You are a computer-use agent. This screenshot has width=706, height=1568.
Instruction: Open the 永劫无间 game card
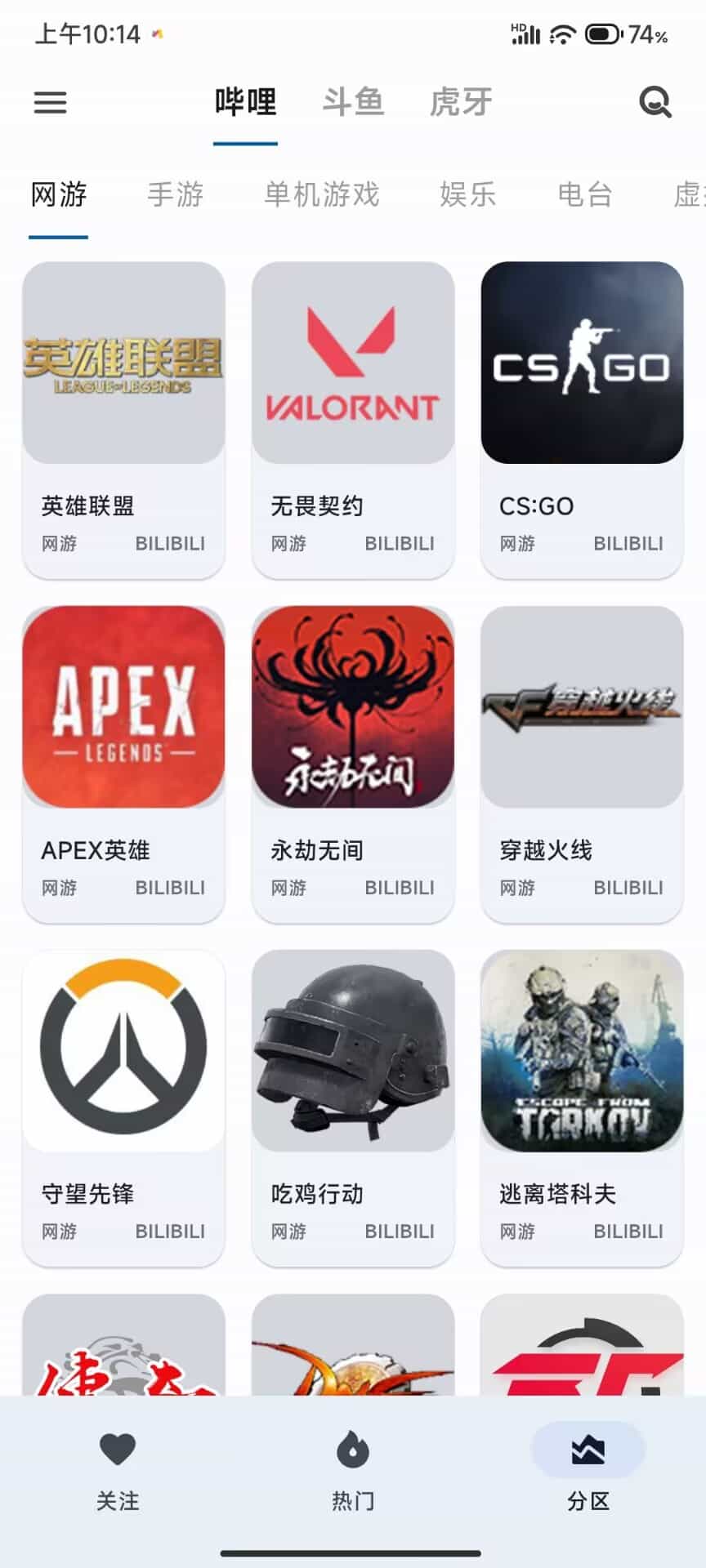pos(353,764)
